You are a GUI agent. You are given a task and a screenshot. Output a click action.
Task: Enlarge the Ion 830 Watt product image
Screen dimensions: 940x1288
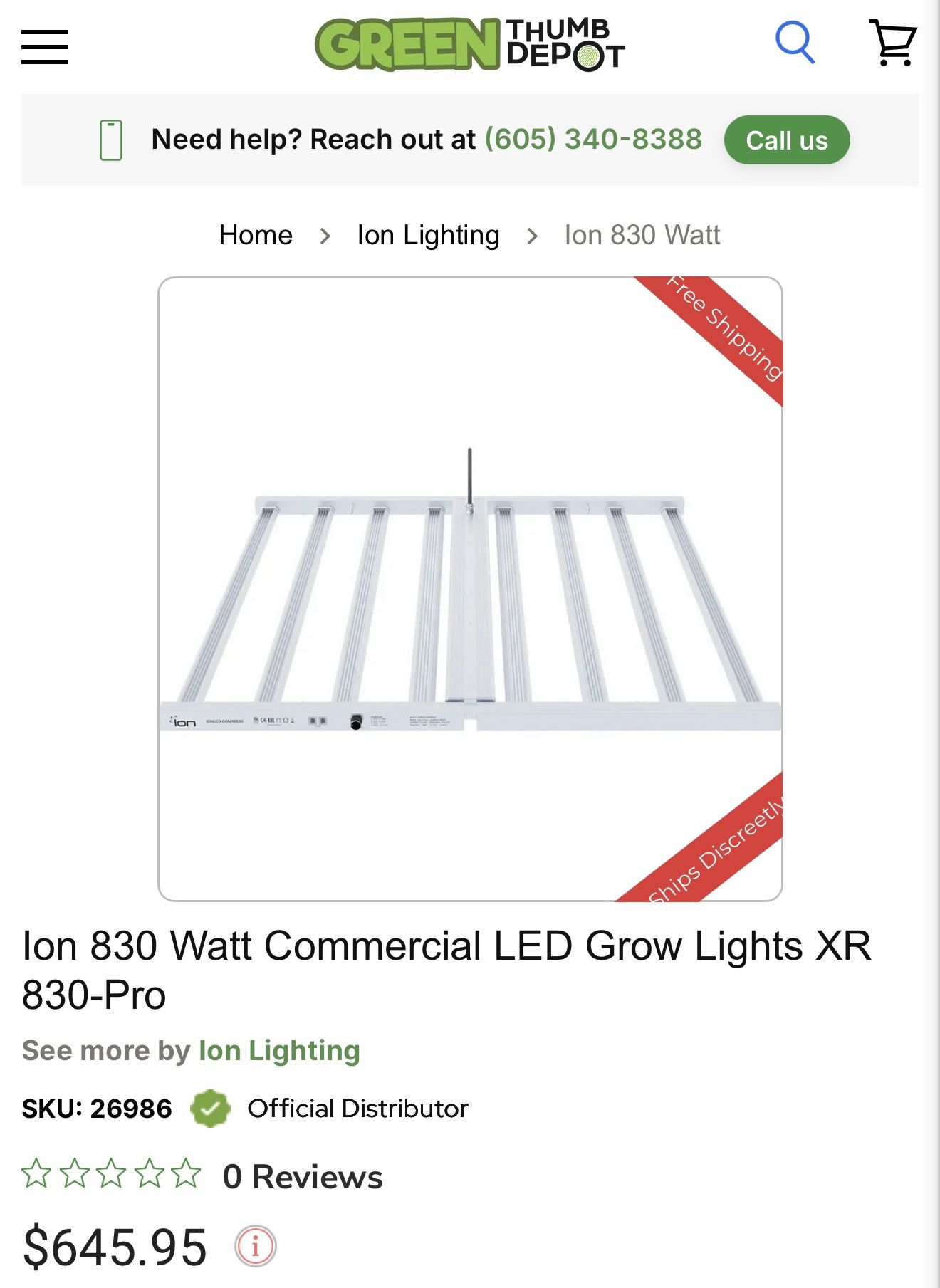(470, 589)
